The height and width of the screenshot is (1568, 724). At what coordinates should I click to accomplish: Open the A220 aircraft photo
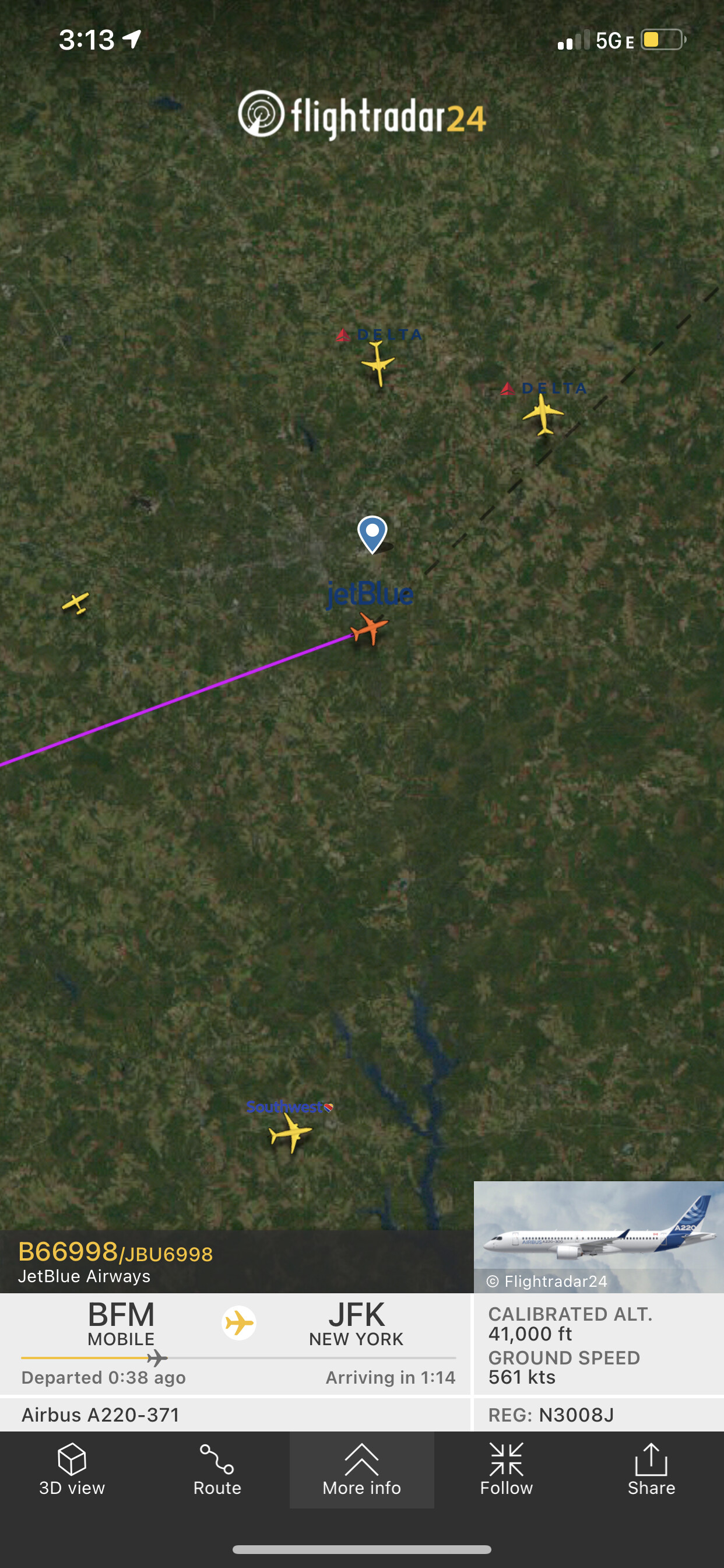(599, 1236)
